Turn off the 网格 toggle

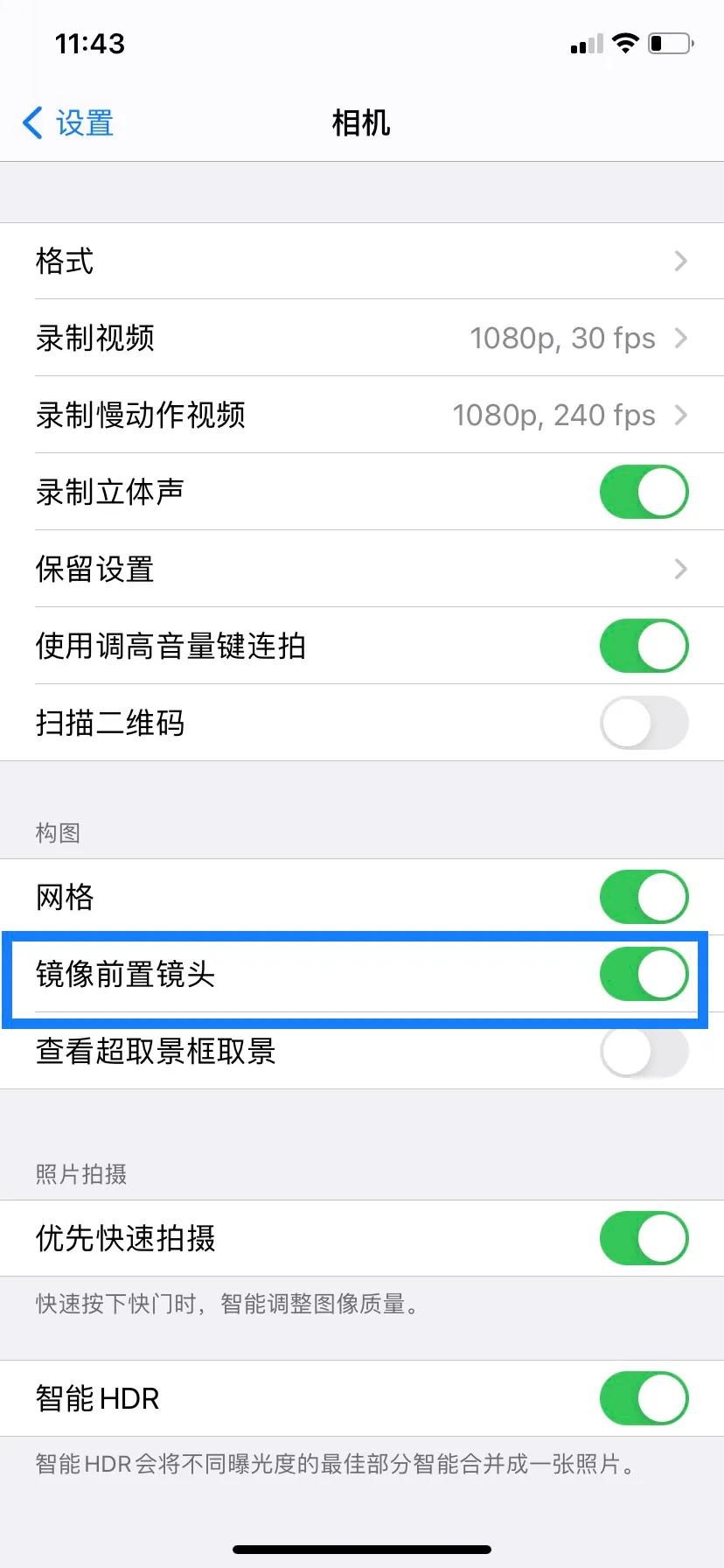(644, 897)
